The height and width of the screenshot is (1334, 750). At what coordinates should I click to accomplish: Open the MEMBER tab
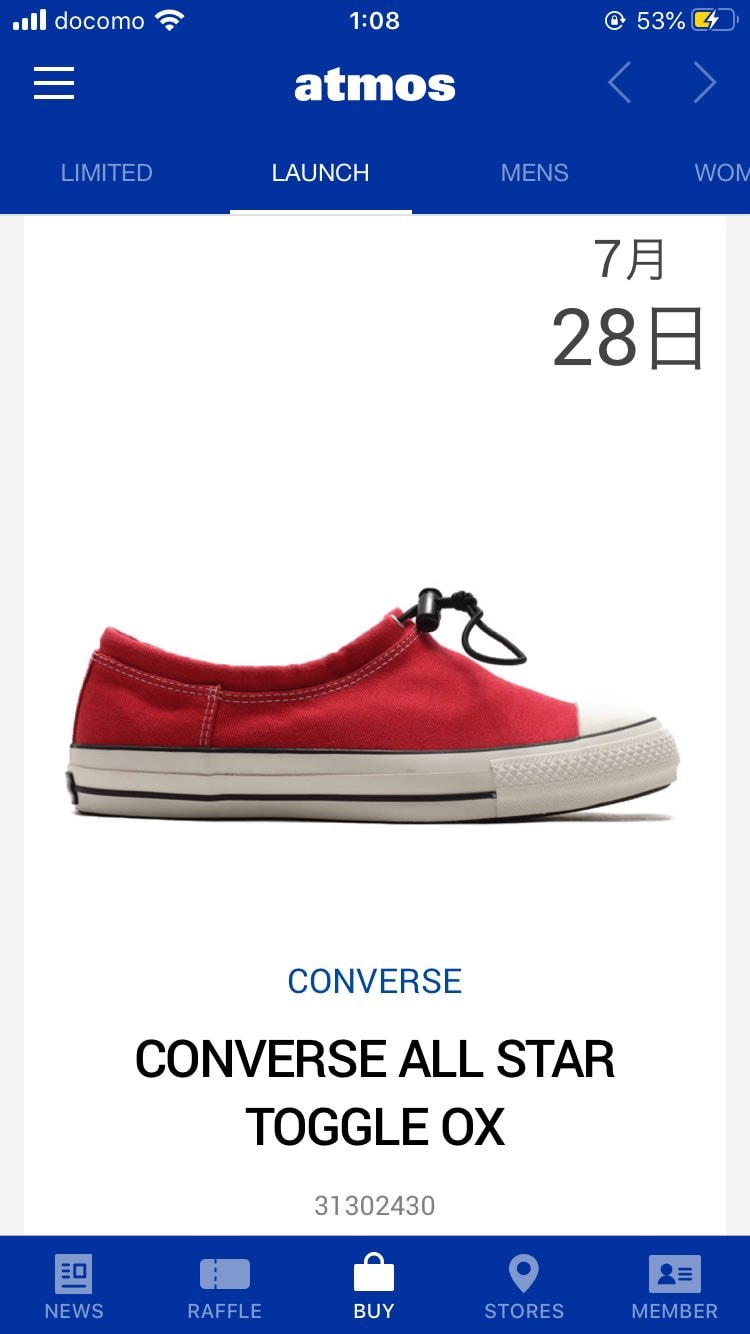coord(674,1286)
